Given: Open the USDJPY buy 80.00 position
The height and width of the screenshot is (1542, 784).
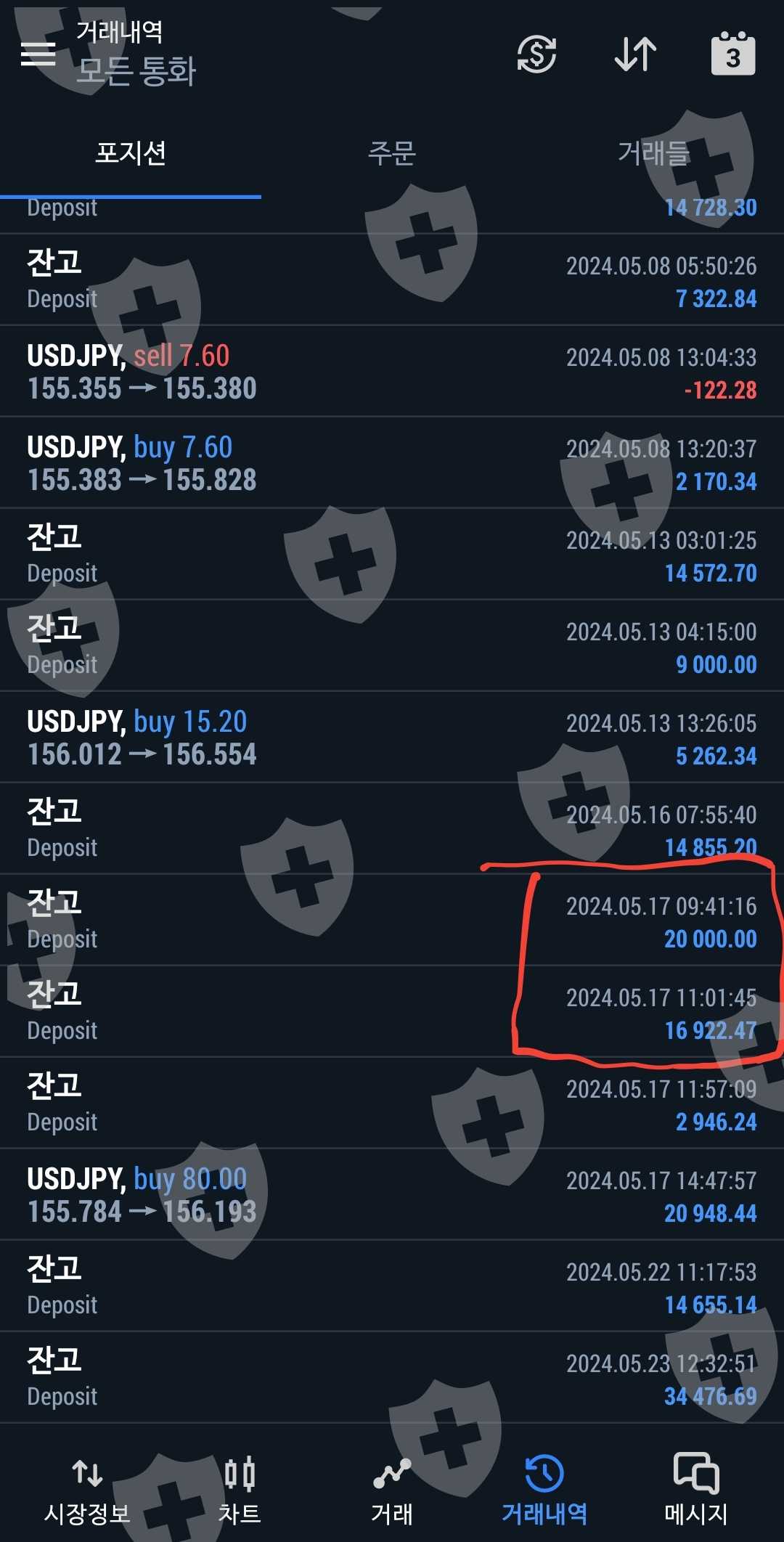Looking at the screenshot, I should click(392, 1194).
